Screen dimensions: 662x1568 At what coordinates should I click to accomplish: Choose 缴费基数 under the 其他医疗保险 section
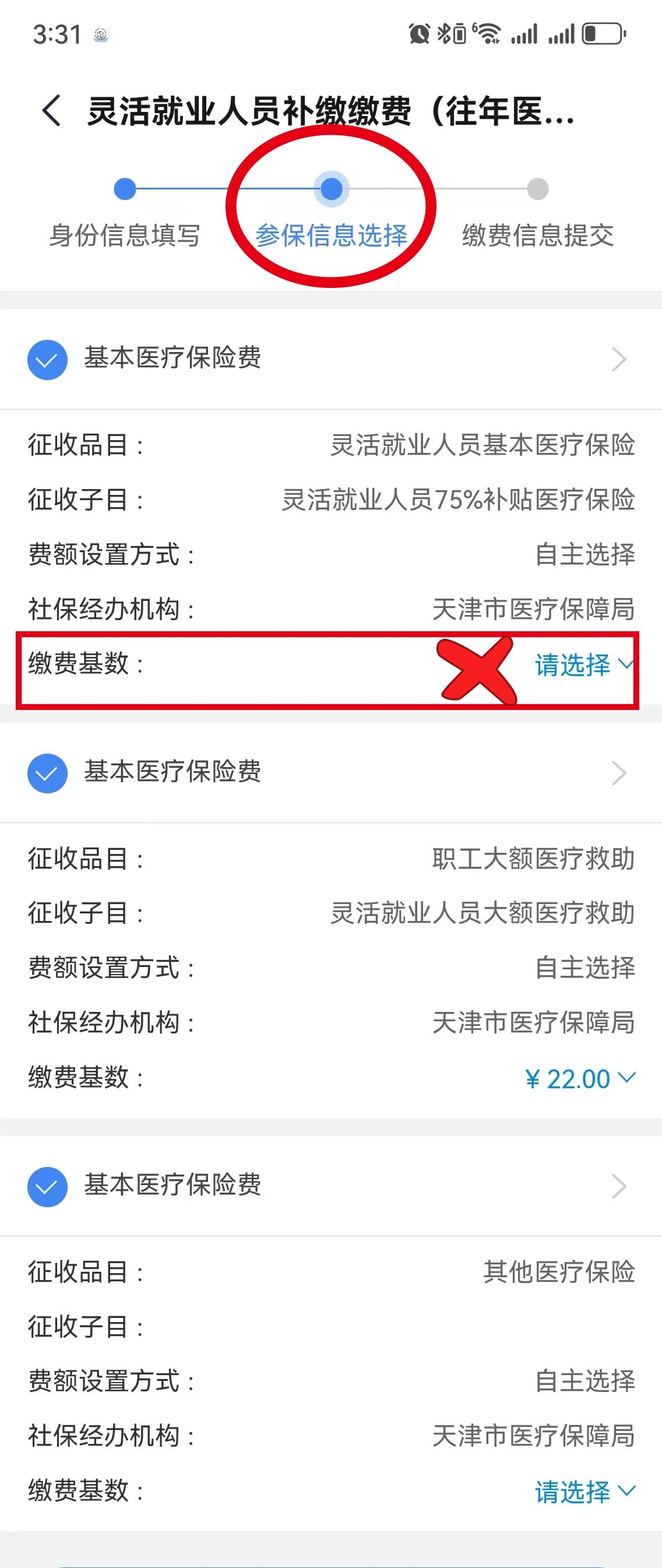583,1492
